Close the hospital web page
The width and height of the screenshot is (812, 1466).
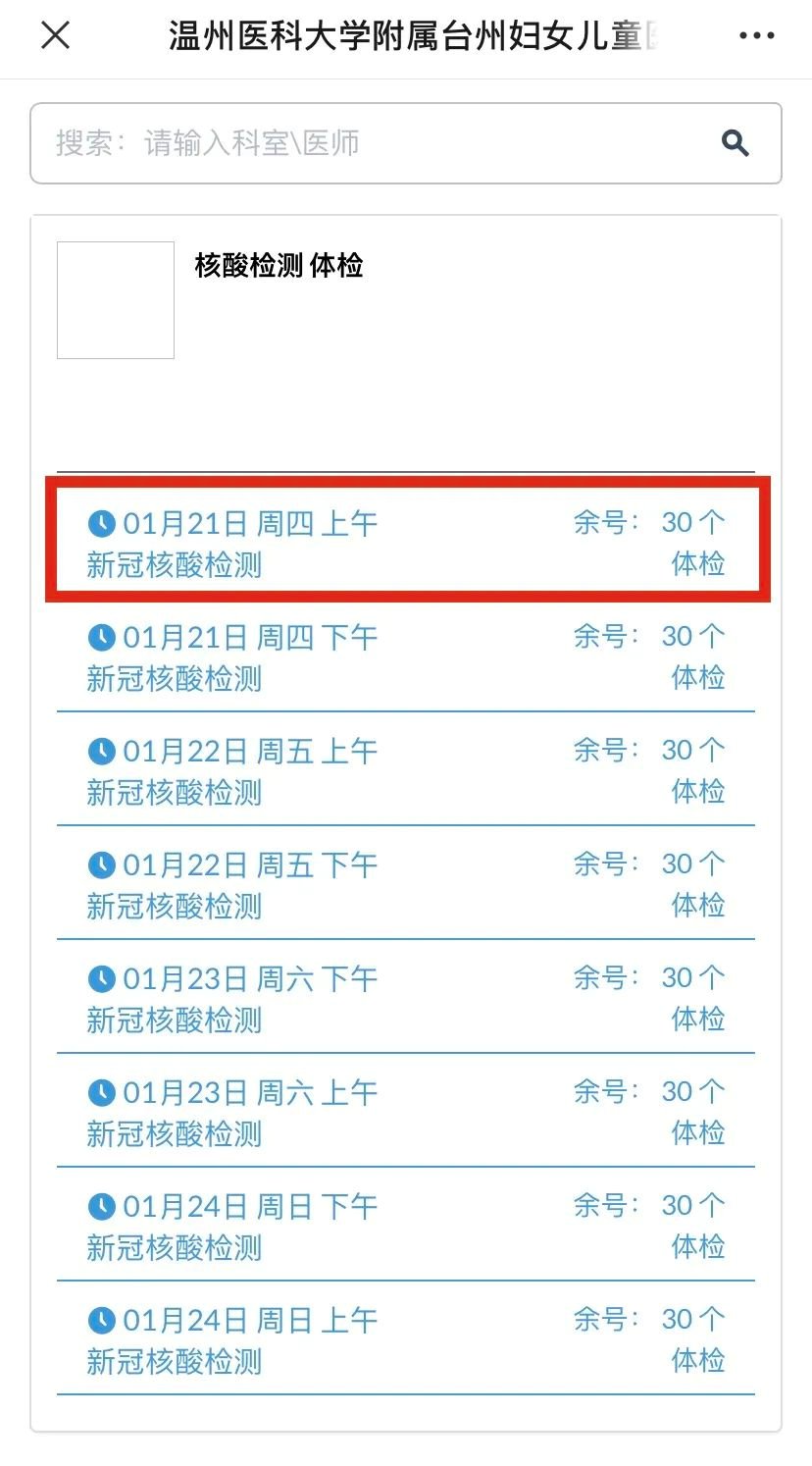coord(55,36)
